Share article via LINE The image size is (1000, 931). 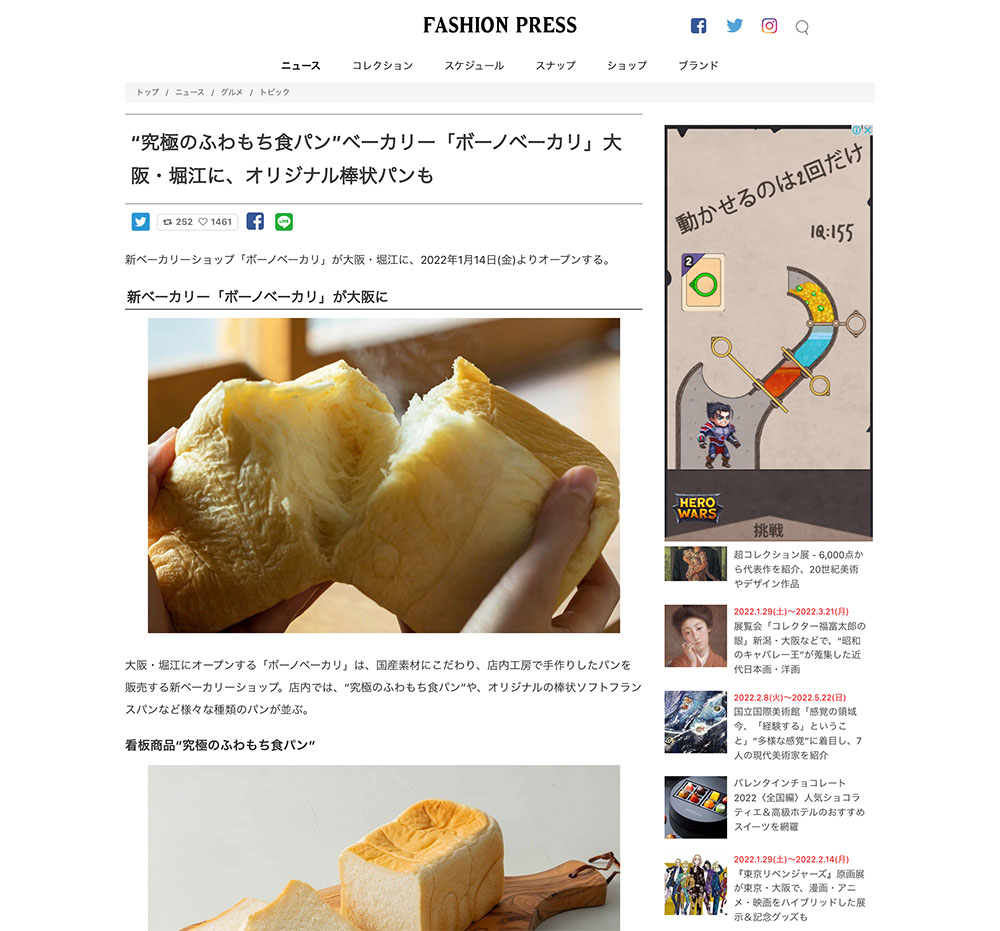click(x=284, y=222)
